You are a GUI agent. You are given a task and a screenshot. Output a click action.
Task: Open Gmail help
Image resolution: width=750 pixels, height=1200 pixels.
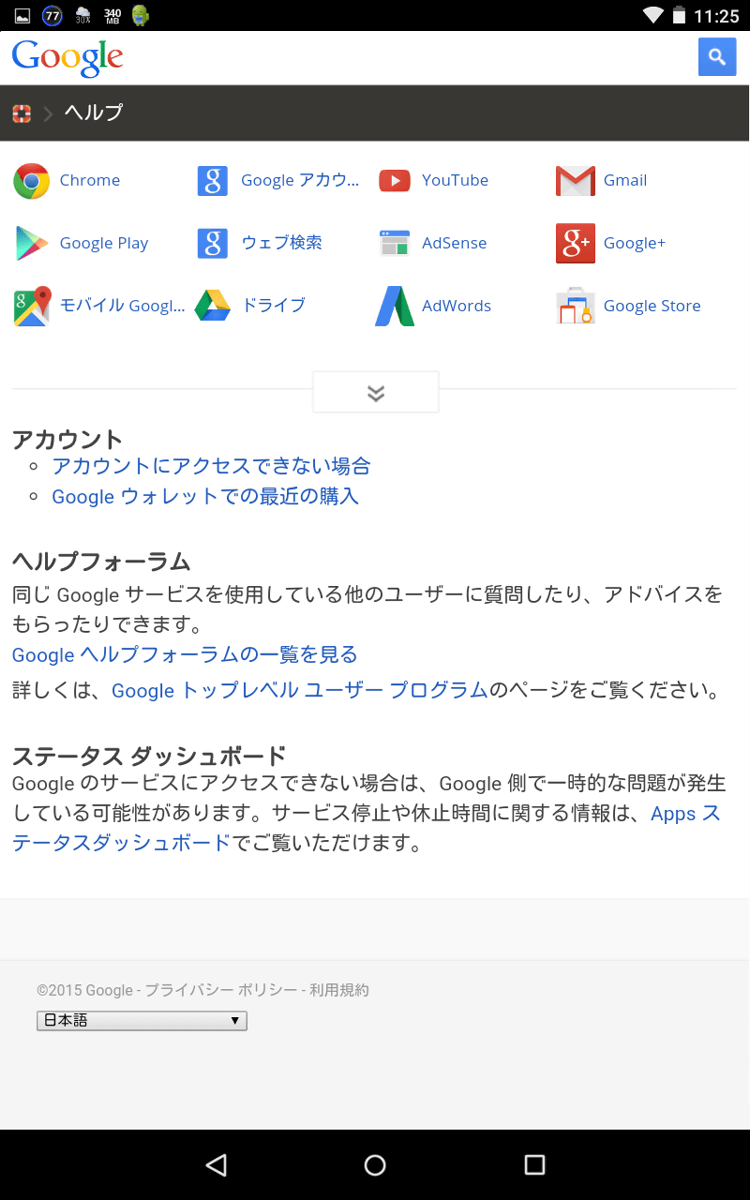point(601,180)
